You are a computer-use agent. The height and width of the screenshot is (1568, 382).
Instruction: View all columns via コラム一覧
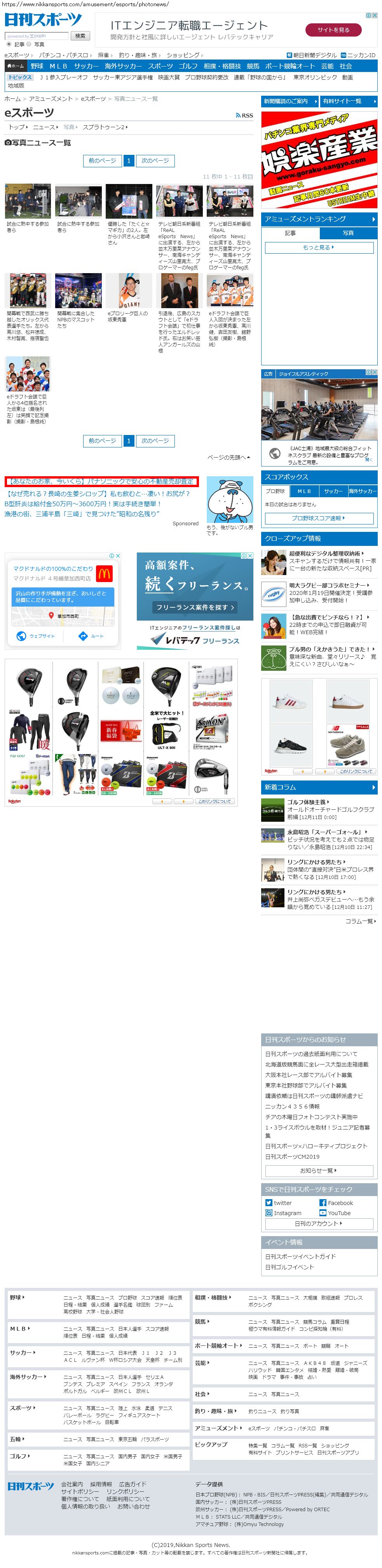point(360,922)
